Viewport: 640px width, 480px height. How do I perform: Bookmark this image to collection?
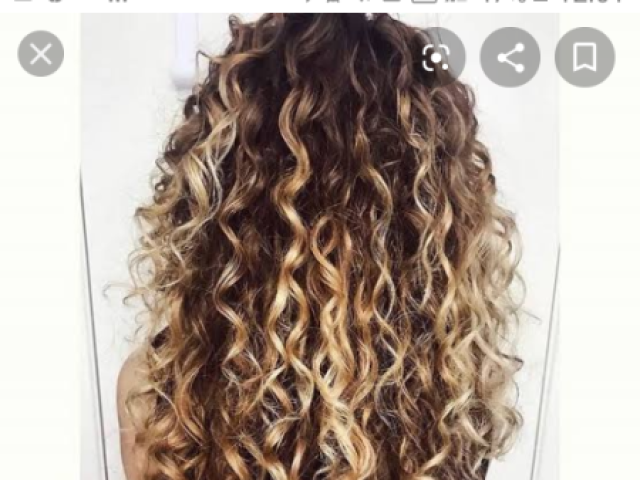tap(585, 57)
